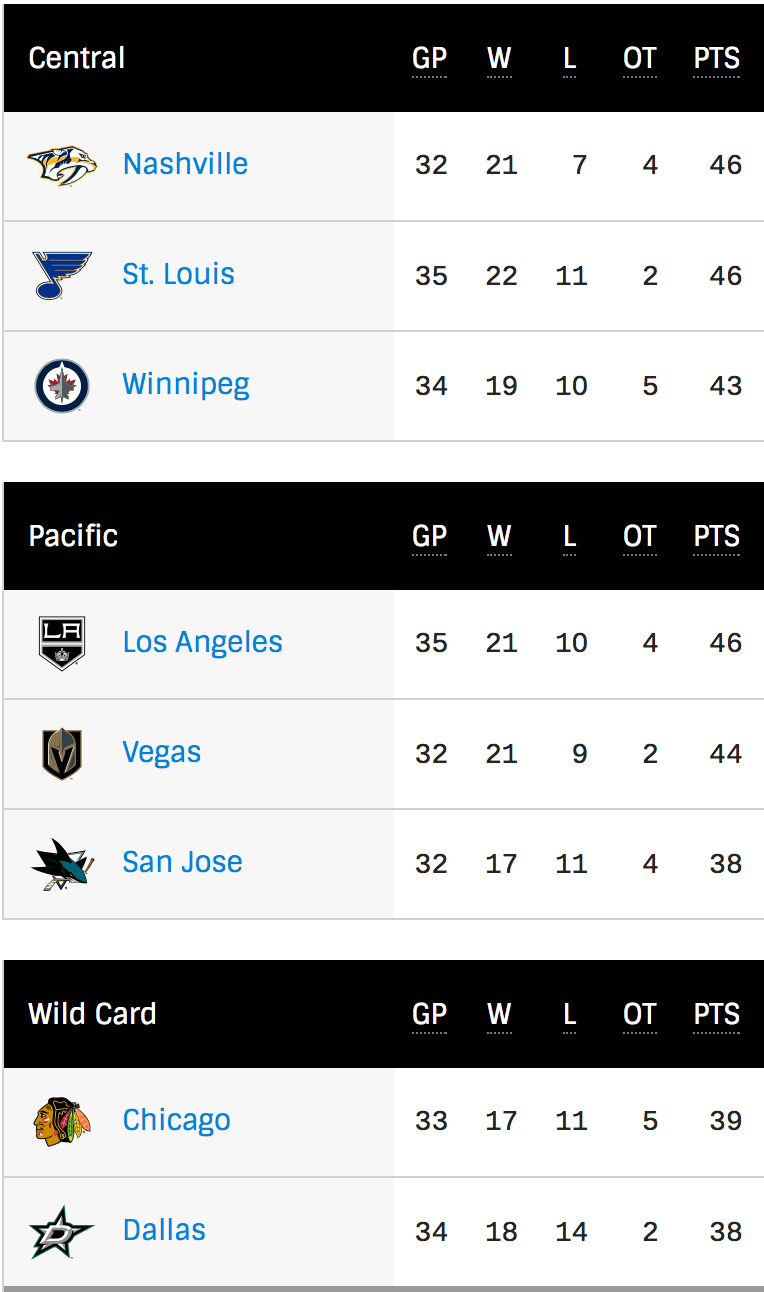
Task: Open the St. Louis team link
Action: click(x=178, y=274)
